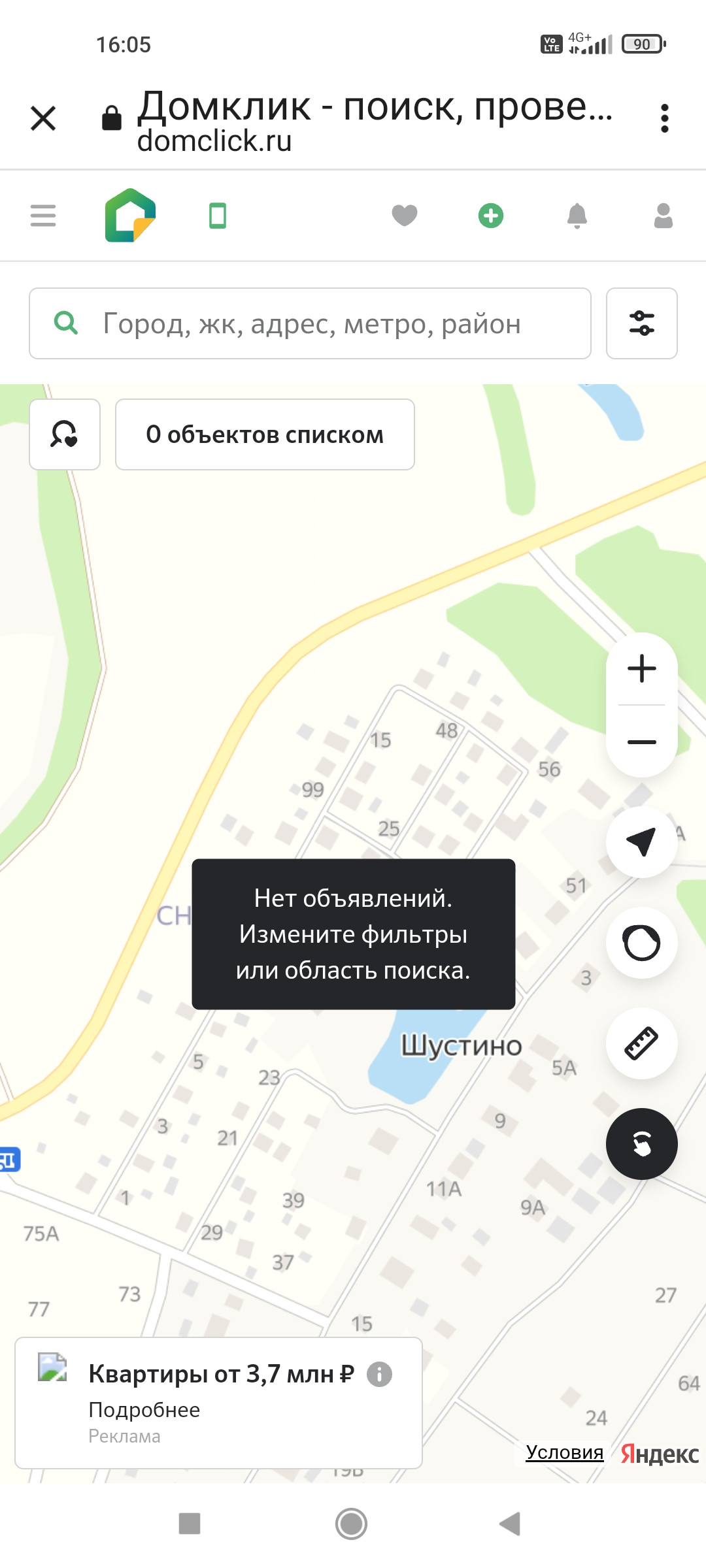Open the notifications bell
Screen dimensions: 706x1568
point(577,216)
